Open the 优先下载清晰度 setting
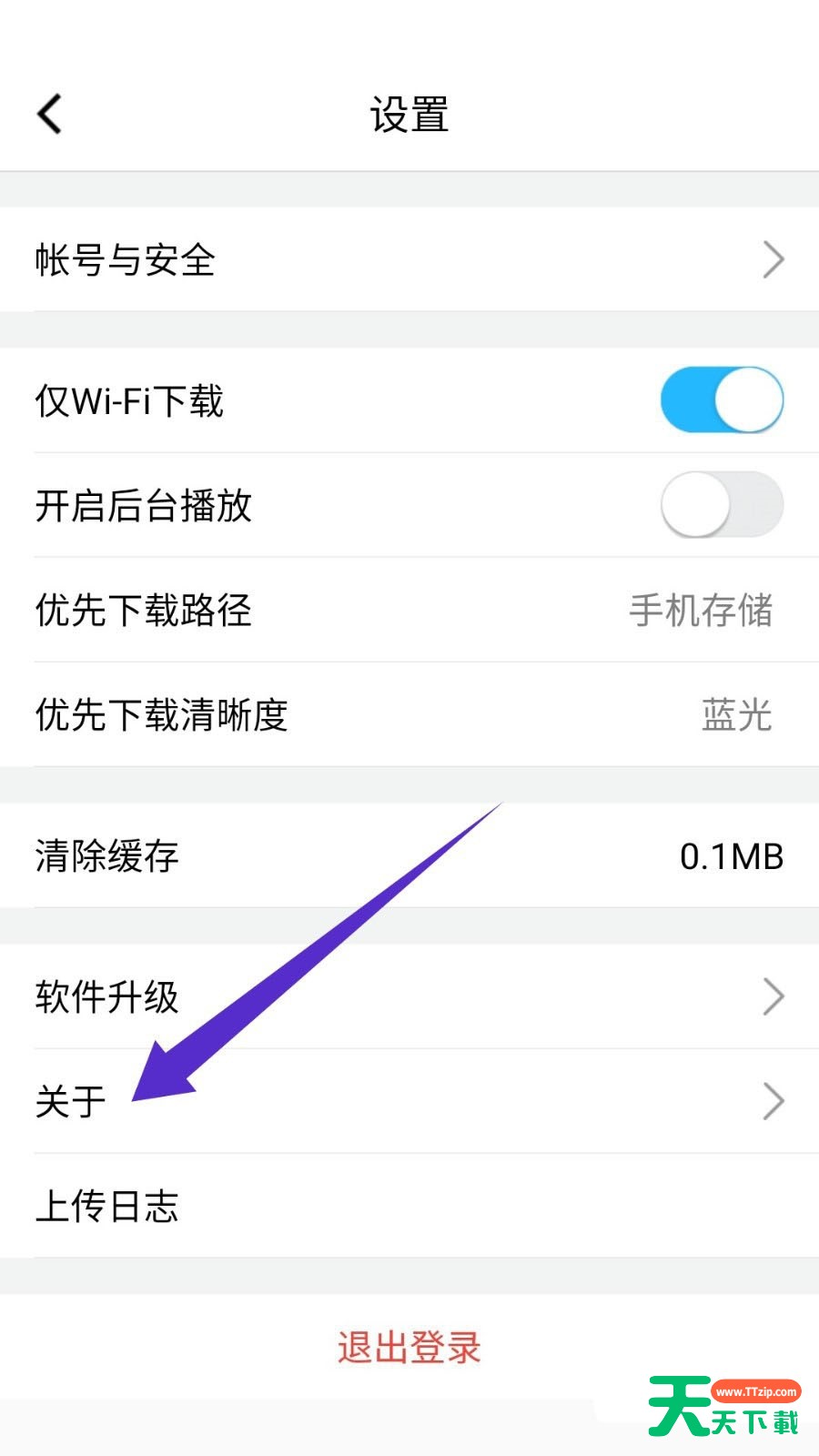 coord(409,714)
